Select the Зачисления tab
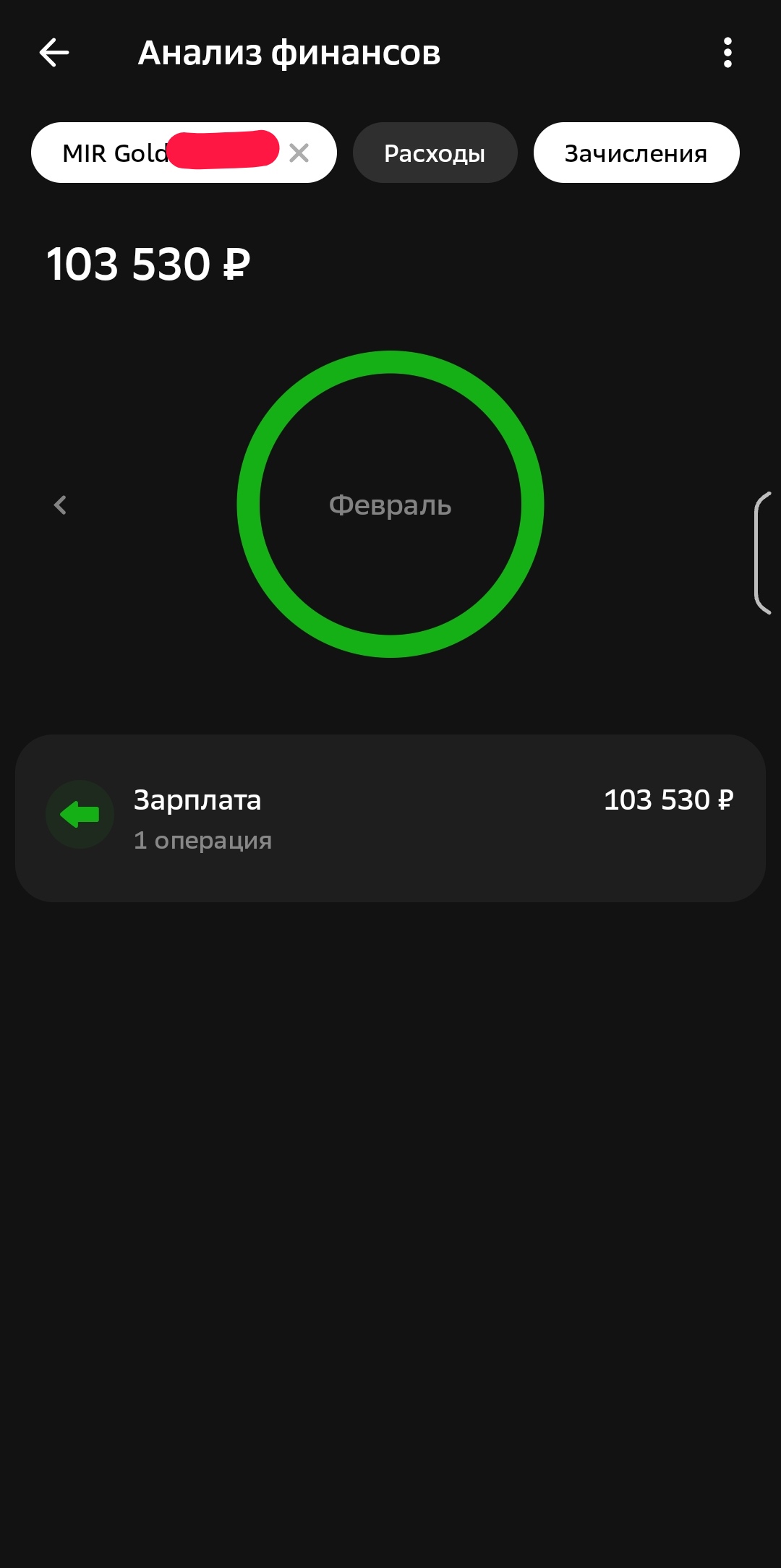Viewport: 781px width, 1568px height. tap(636, 153)
